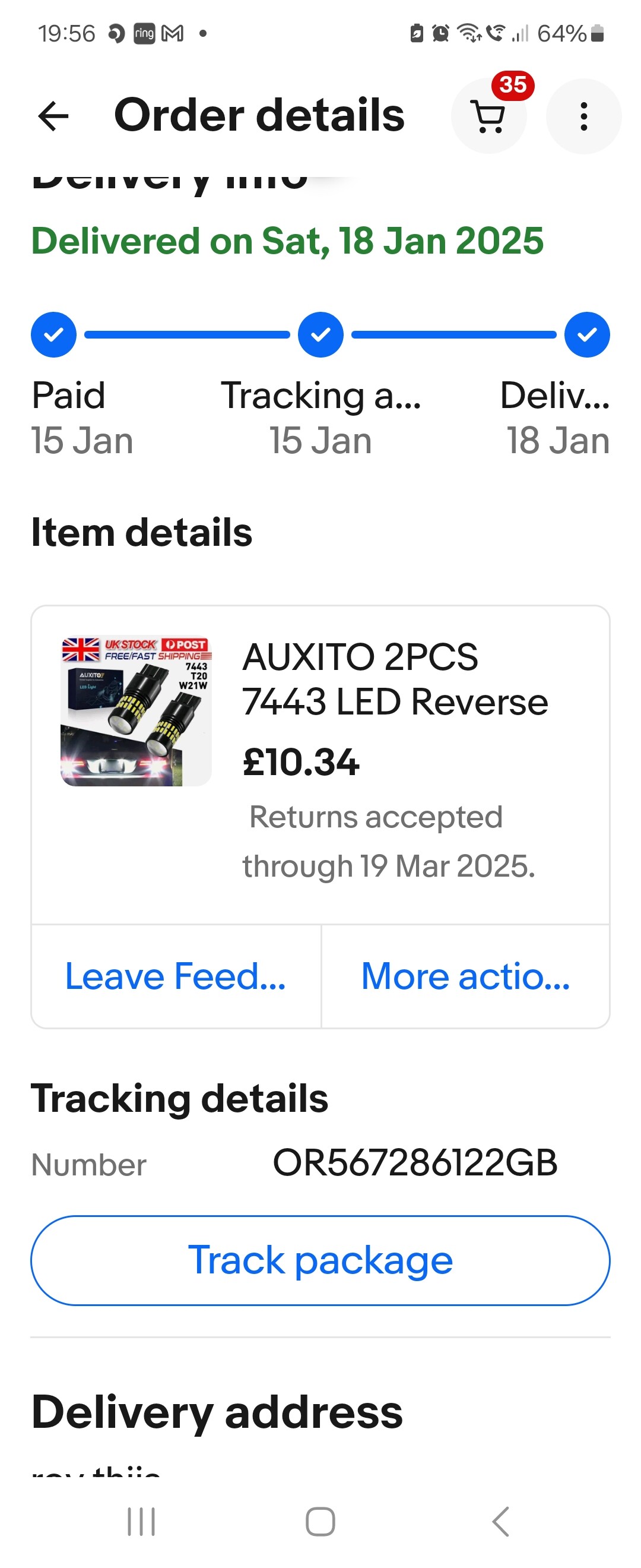Show more actions for this item
Image resolution: width=641 pixels, height=1568 pixels.
coord(465,976)
